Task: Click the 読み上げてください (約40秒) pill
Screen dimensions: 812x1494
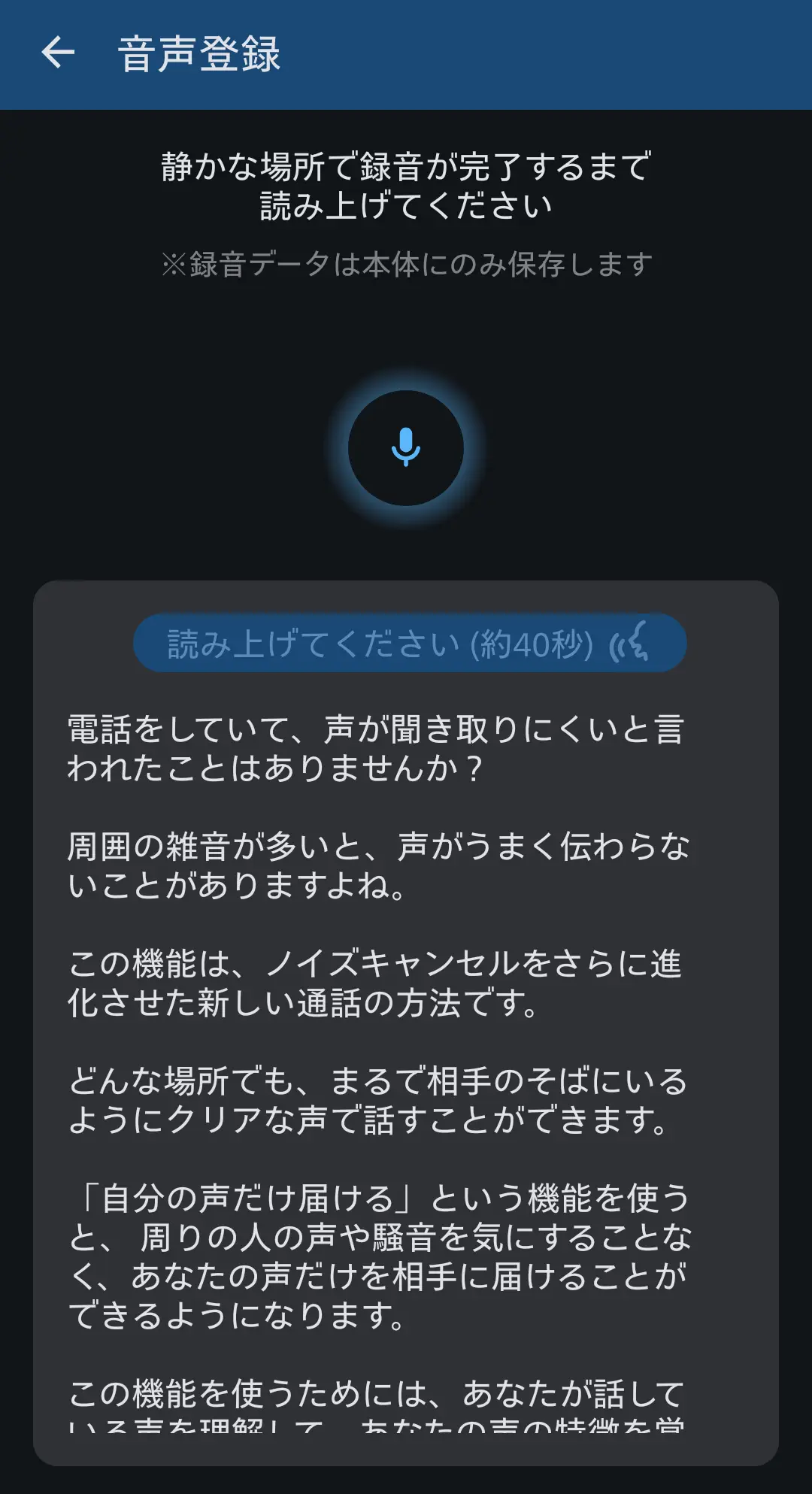Action: coord(410,641)
